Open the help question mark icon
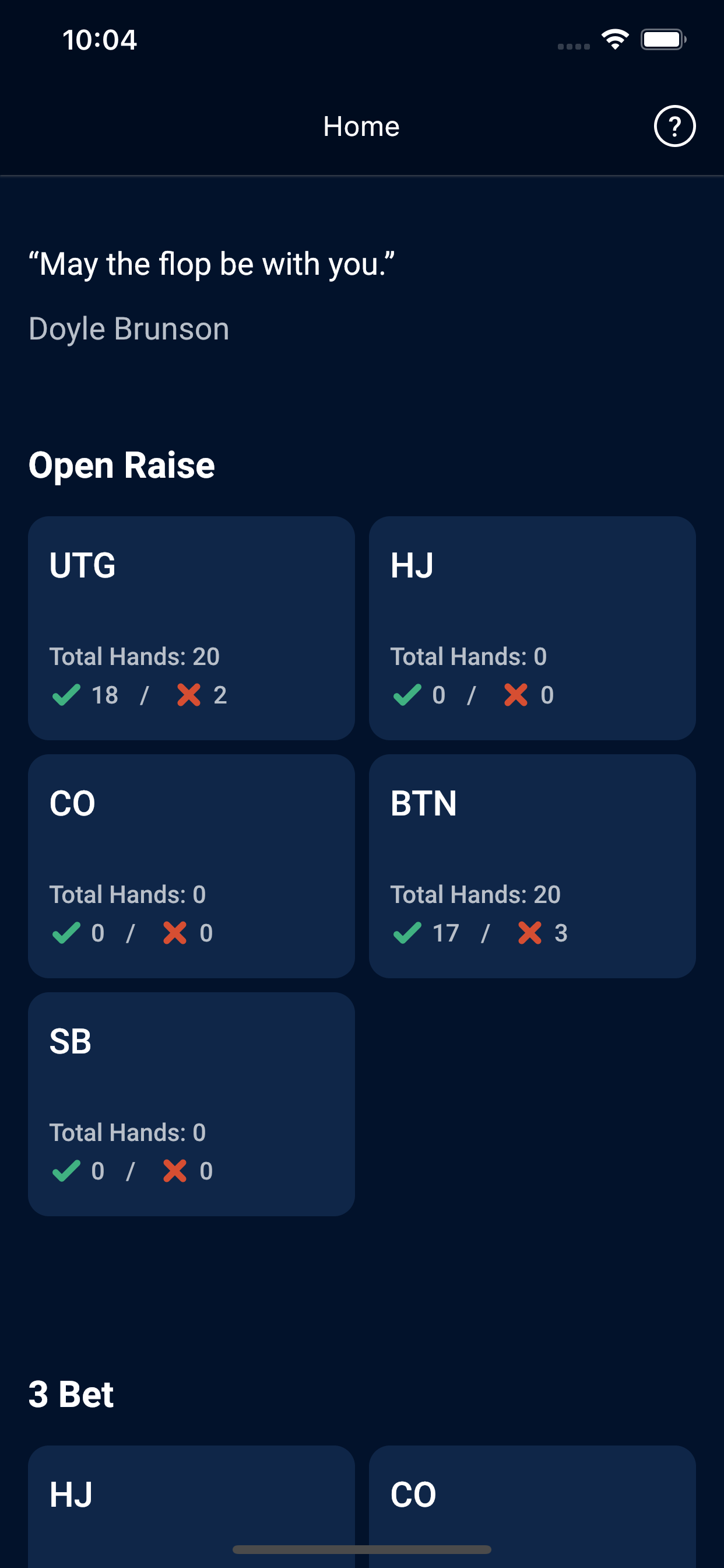Screen dimensions: 724x1568 point(676,126)
